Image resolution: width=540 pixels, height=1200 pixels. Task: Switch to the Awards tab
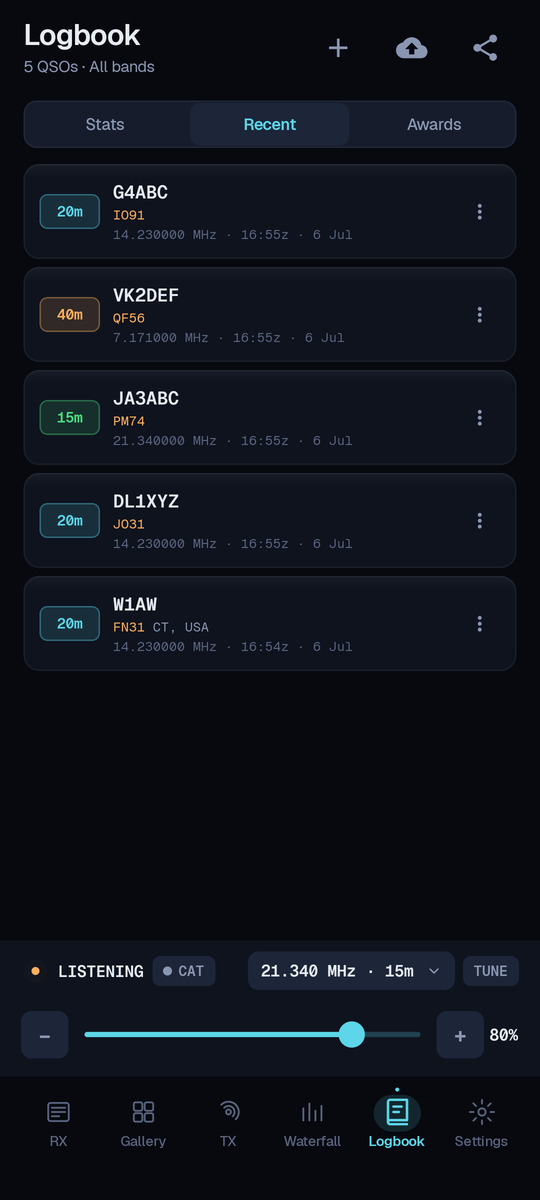coord(434,125)
